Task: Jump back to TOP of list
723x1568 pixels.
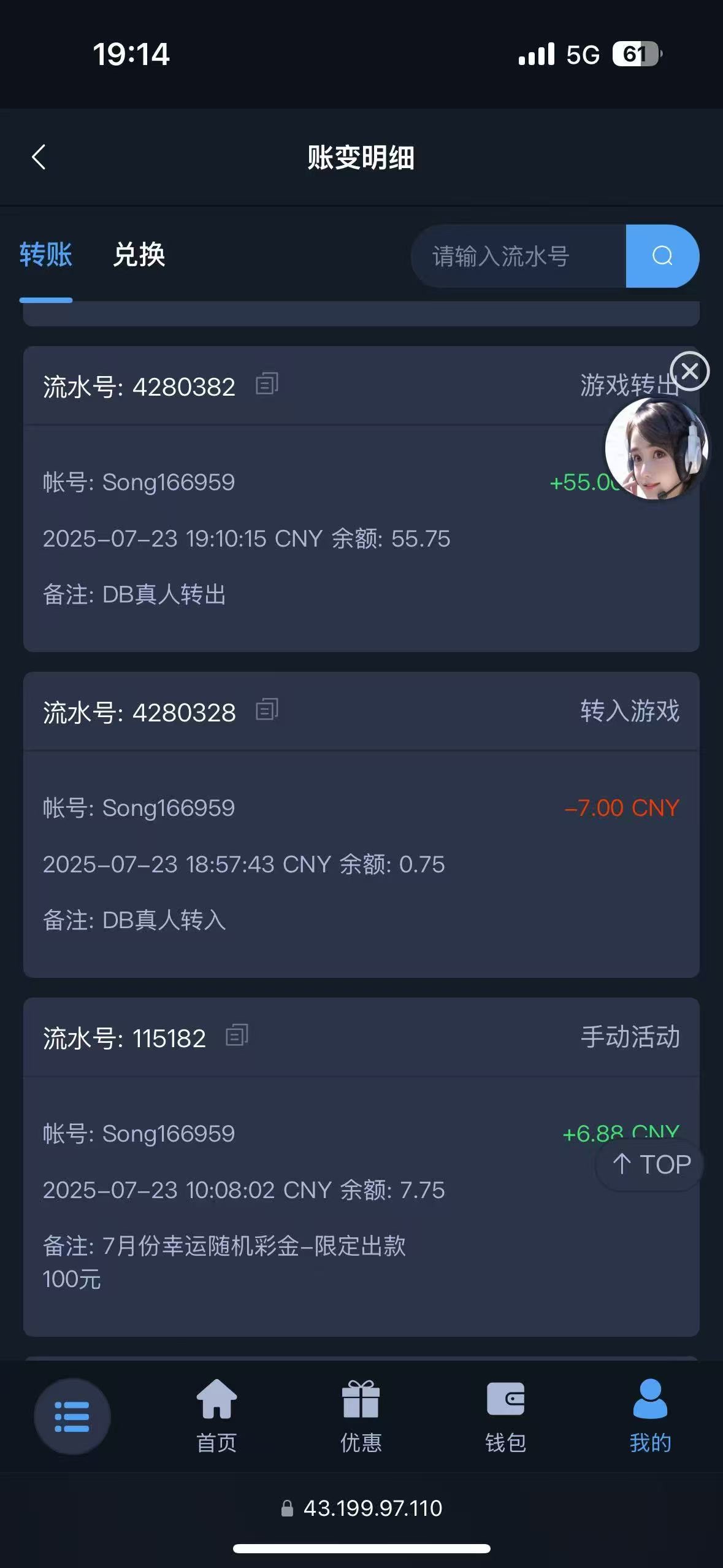Action: point(650,1164)
